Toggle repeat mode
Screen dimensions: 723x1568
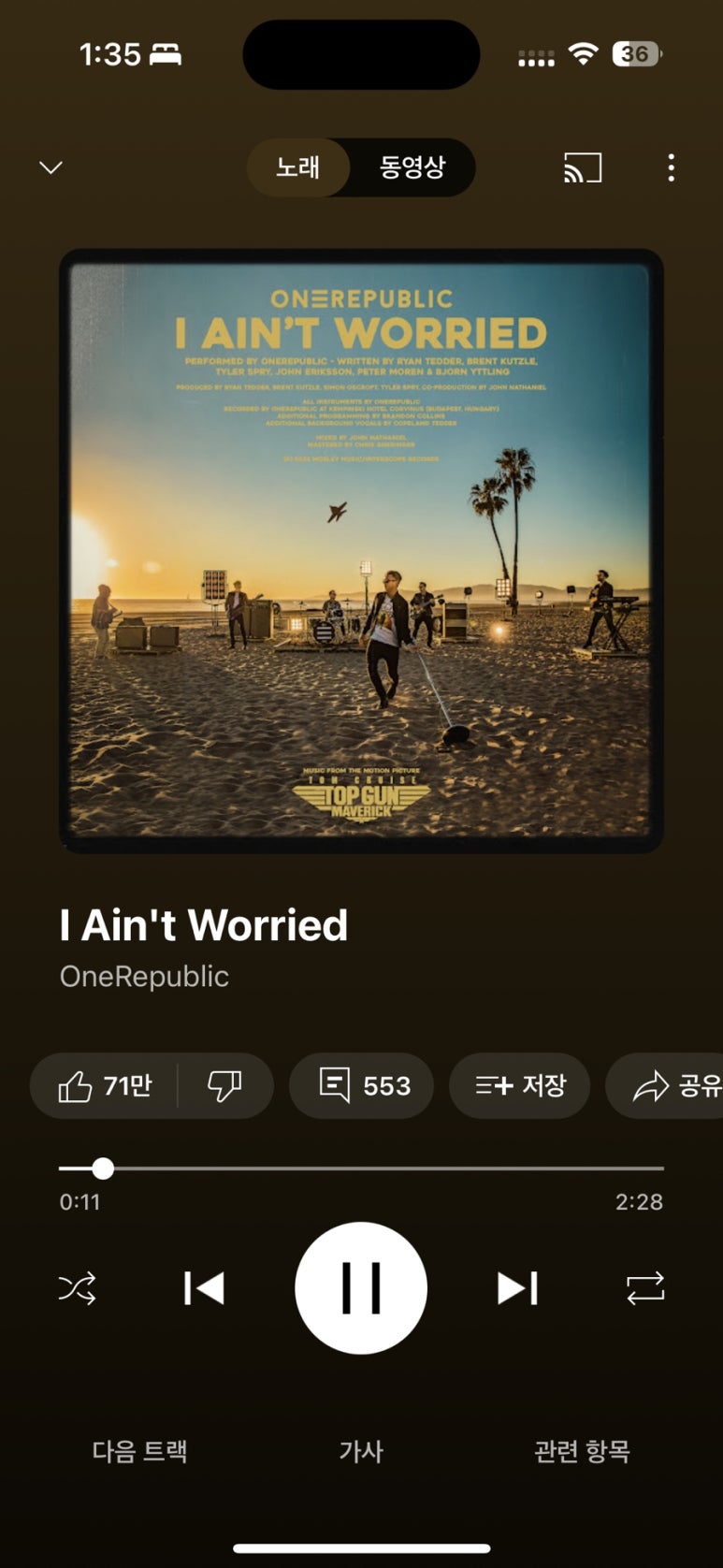click(x=645, y=1288)
